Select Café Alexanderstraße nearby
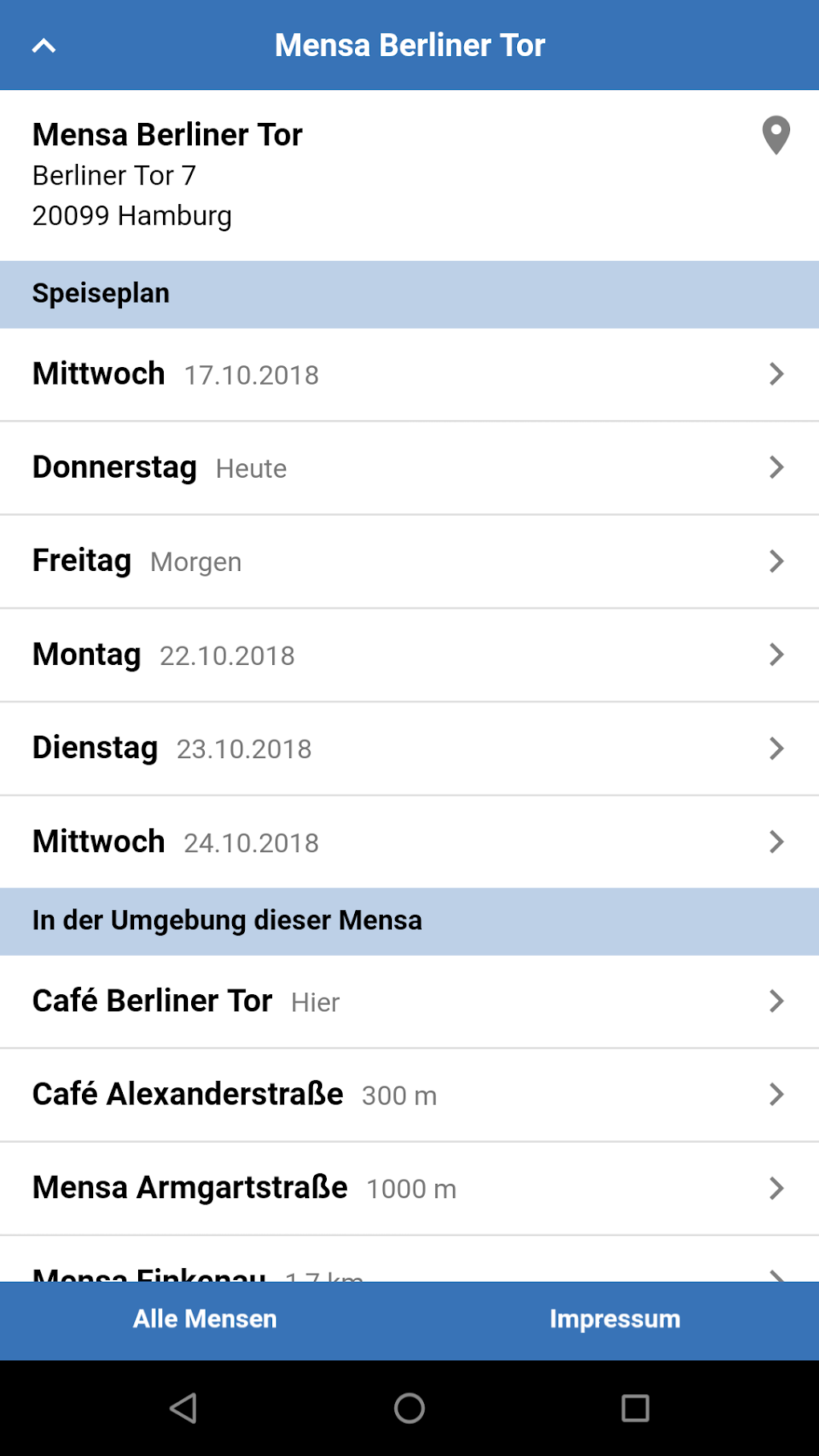819x1456 pixels. coord(409,1095)
